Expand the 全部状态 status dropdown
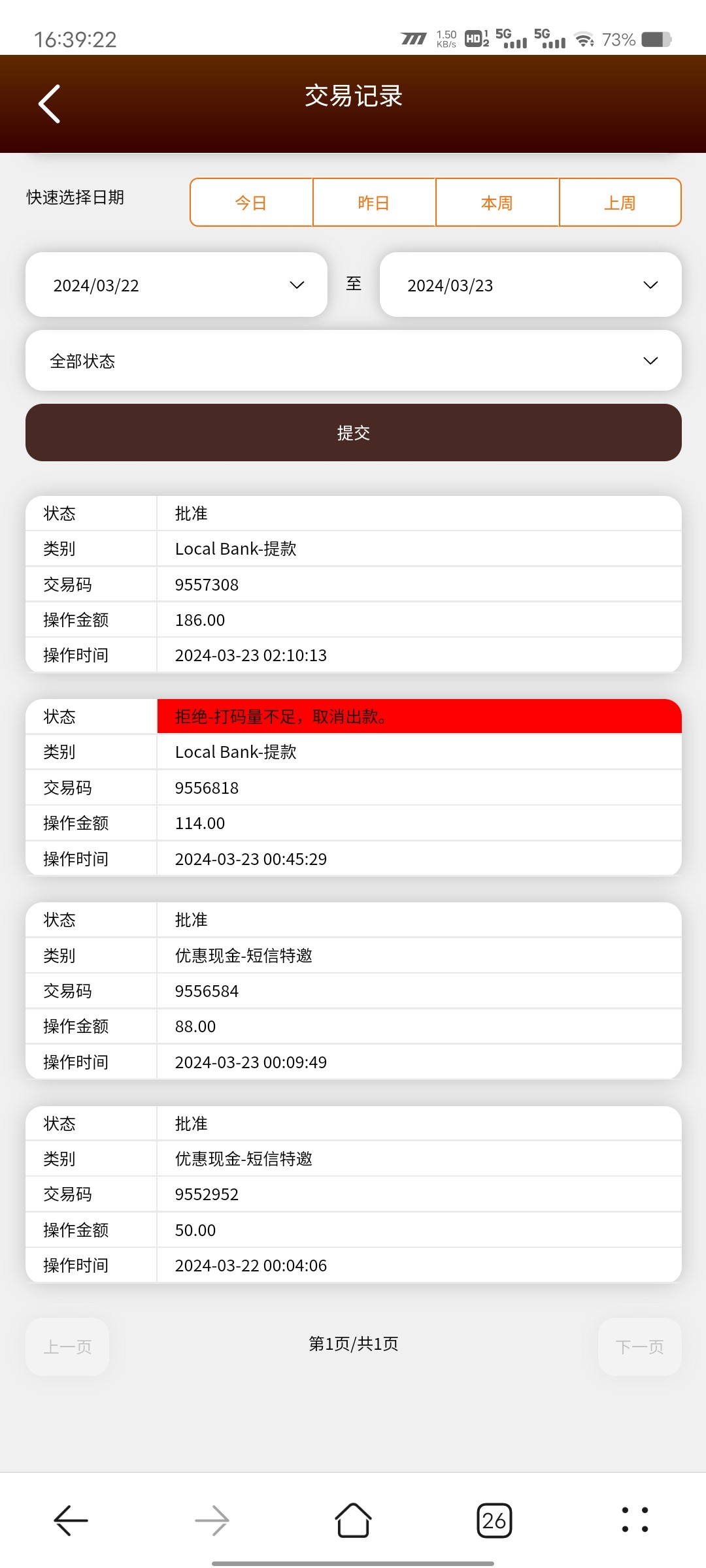 [353, 361]
